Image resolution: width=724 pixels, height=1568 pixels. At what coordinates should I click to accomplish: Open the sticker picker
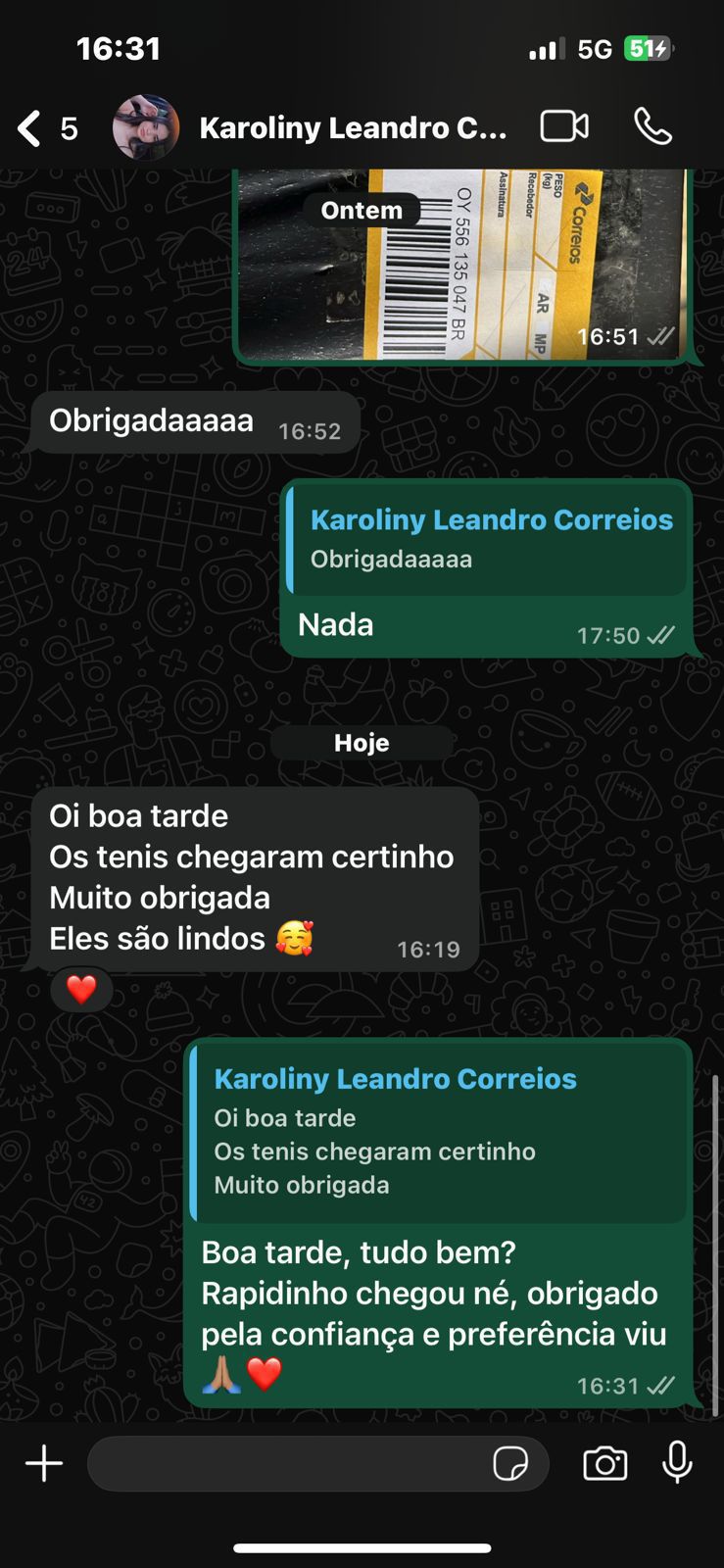coord(510,1464)
